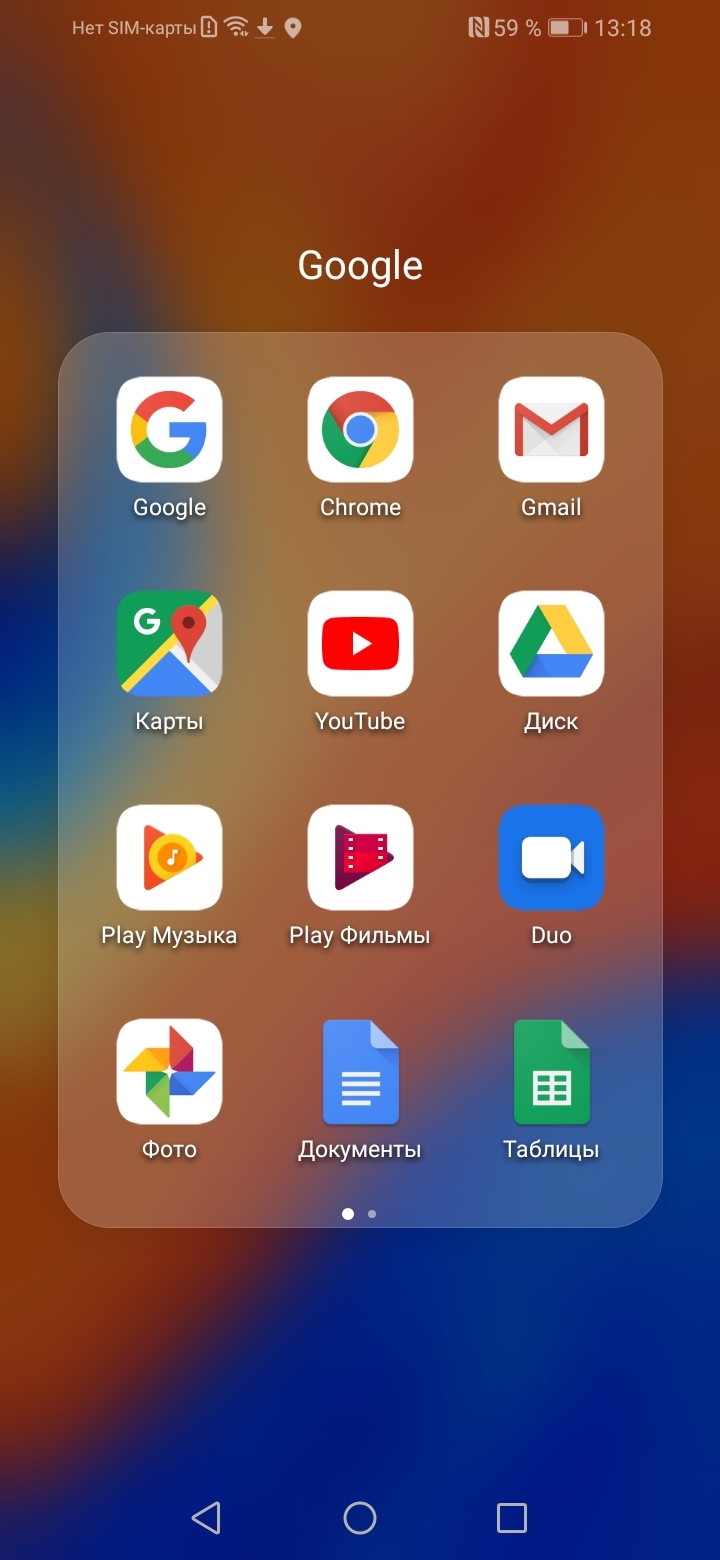Start the Play Фильмы app
The height and width of the screenshot is (1560, 720).
[360, 857]
